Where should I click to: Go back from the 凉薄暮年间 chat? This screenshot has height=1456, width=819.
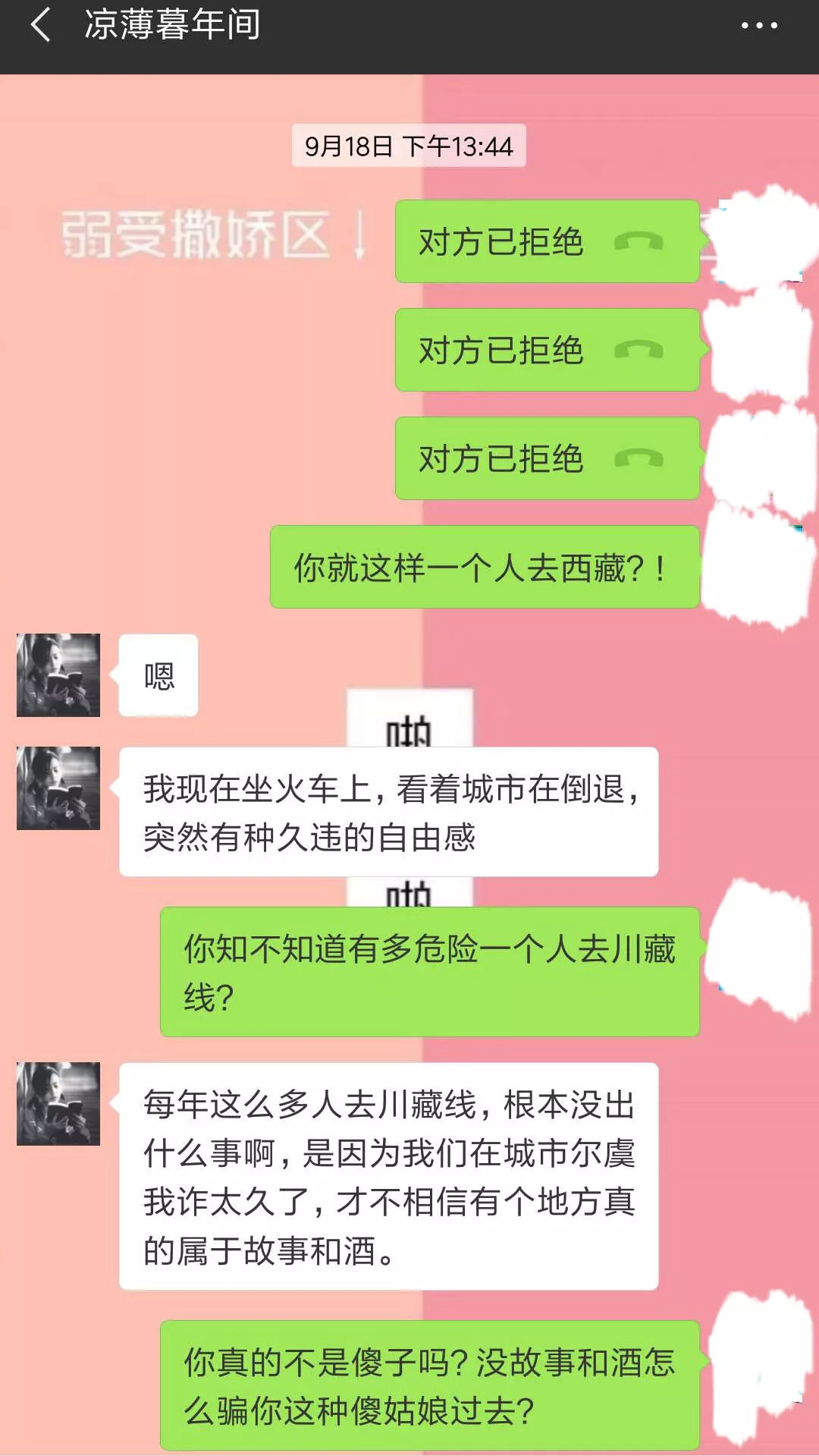click(x=41, y=25)
